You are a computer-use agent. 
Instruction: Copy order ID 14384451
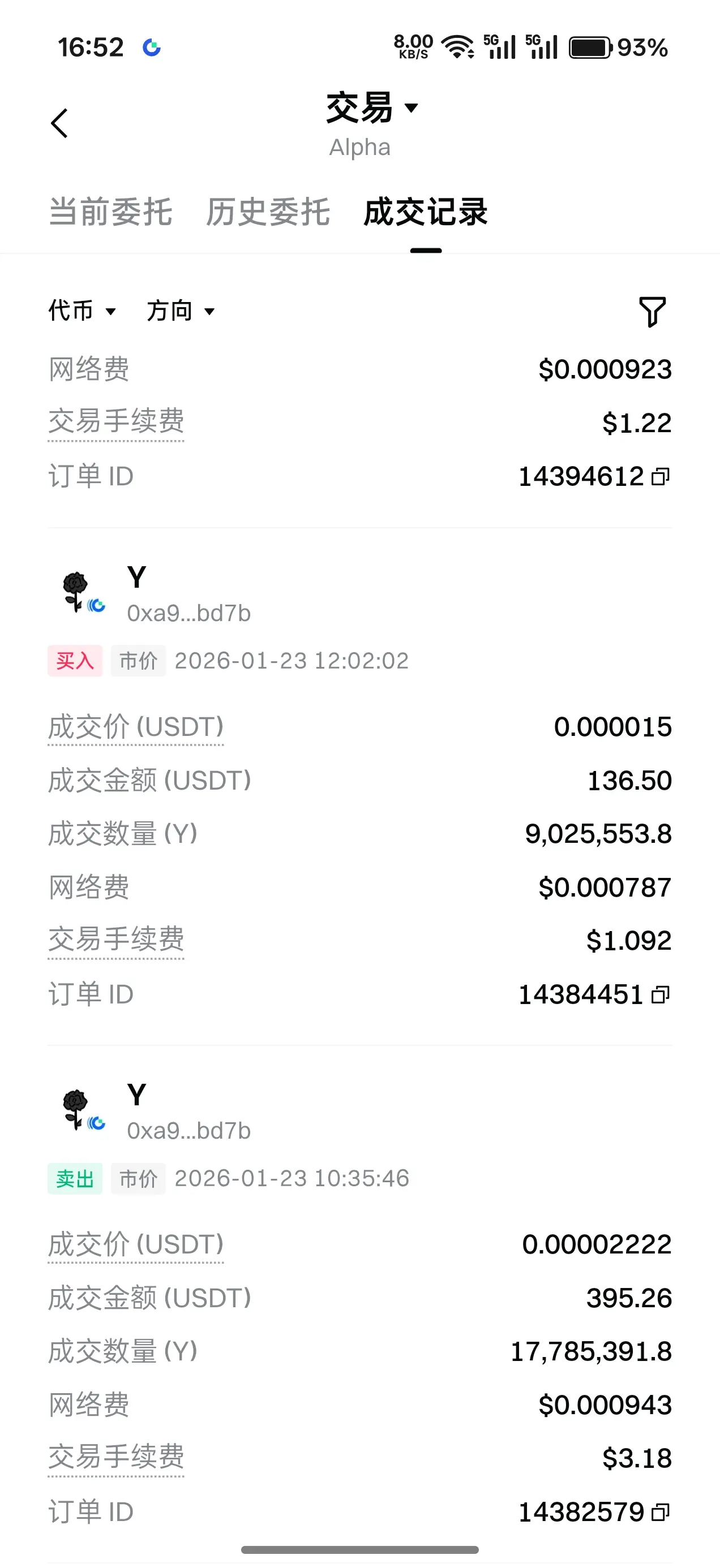coord(661,994)
